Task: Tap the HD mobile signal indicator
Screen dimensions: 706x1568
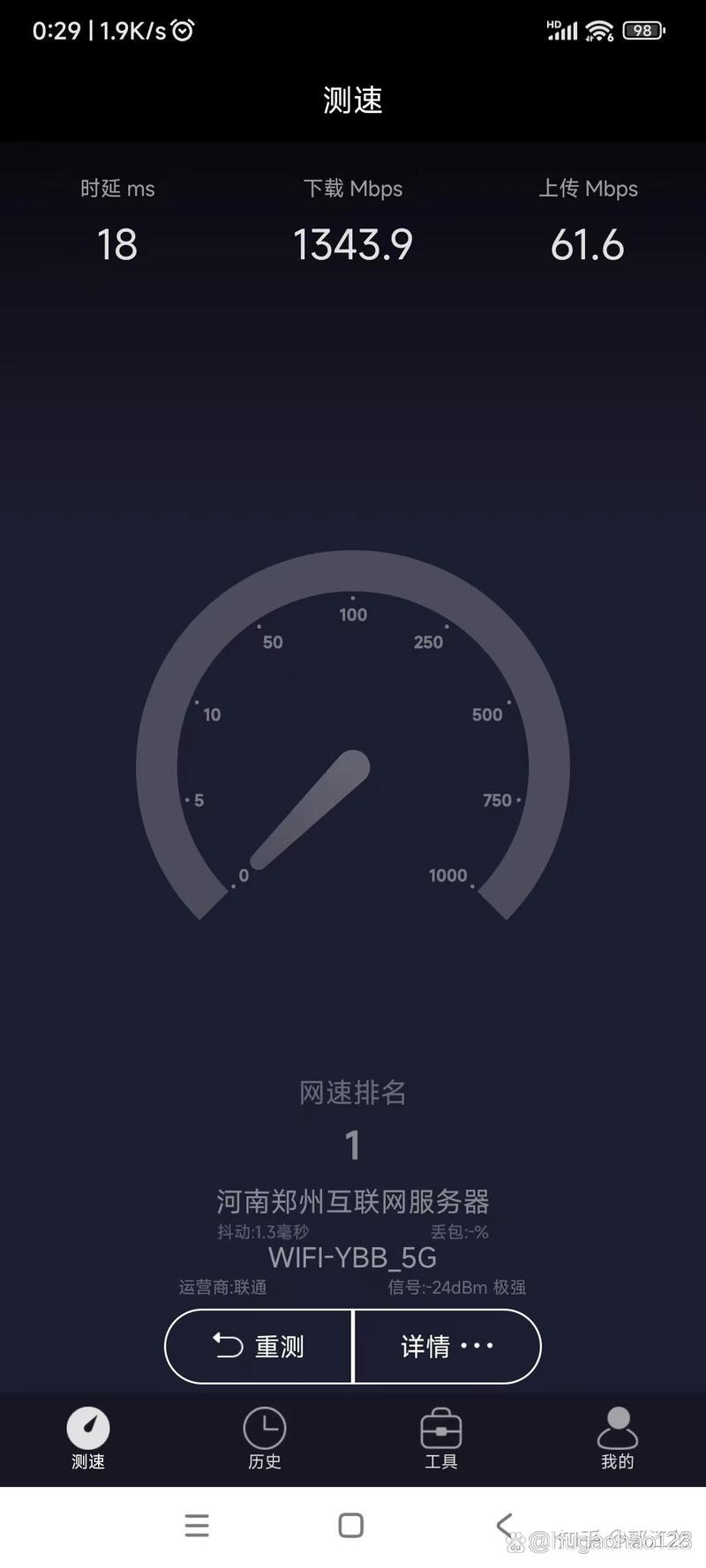Action: [x=561, y=29]
